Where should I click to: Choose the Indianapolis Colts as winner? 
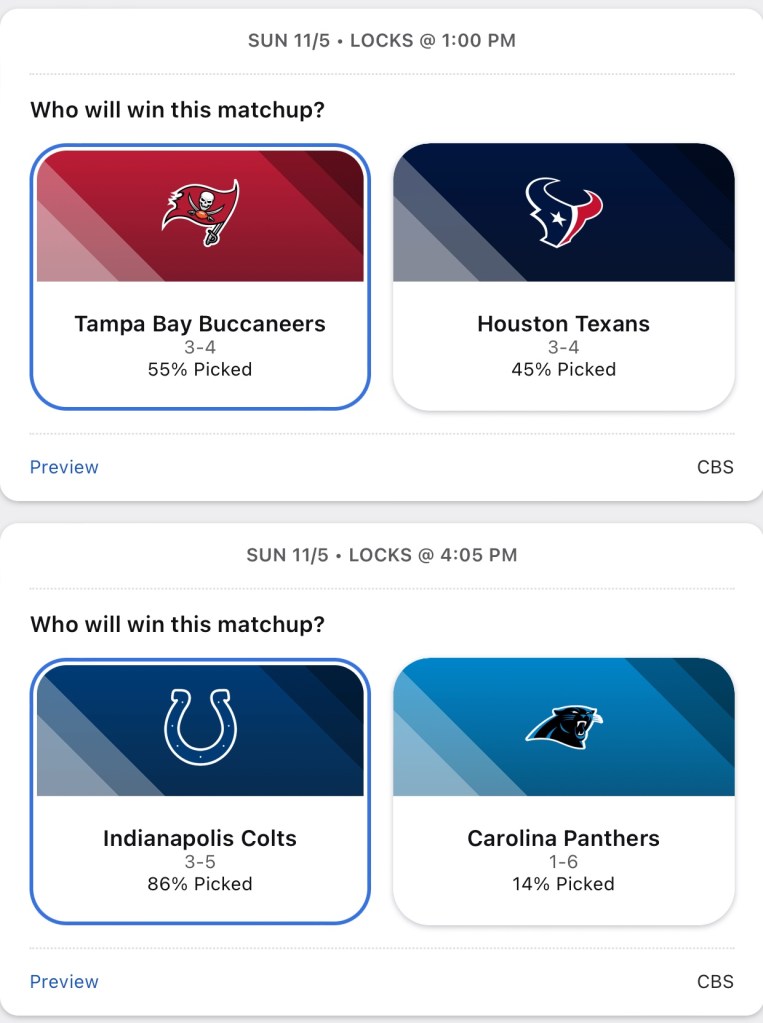(200, 792)
